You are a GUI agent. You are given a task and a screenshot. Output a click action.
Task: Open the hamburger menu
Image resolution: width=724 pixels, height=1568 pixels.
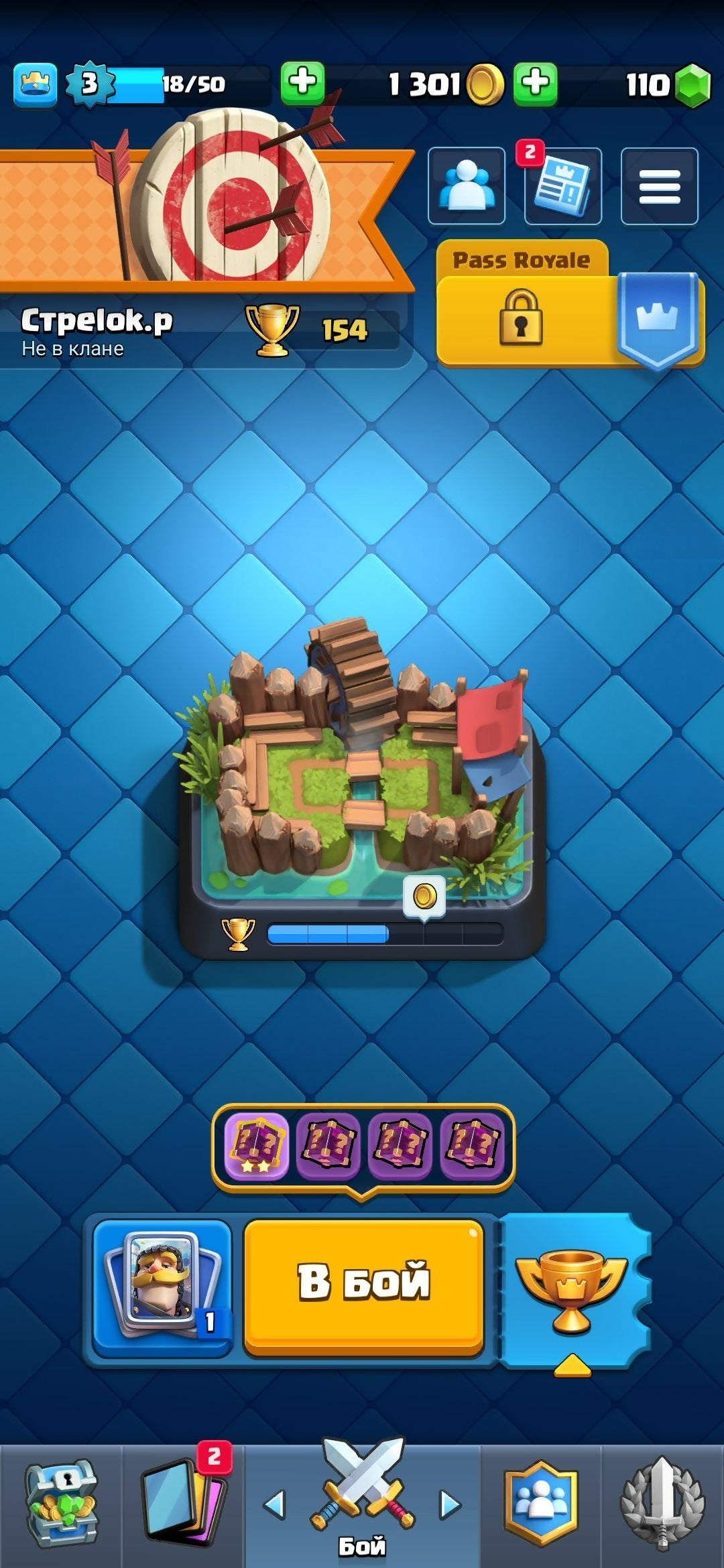(659, 186)
